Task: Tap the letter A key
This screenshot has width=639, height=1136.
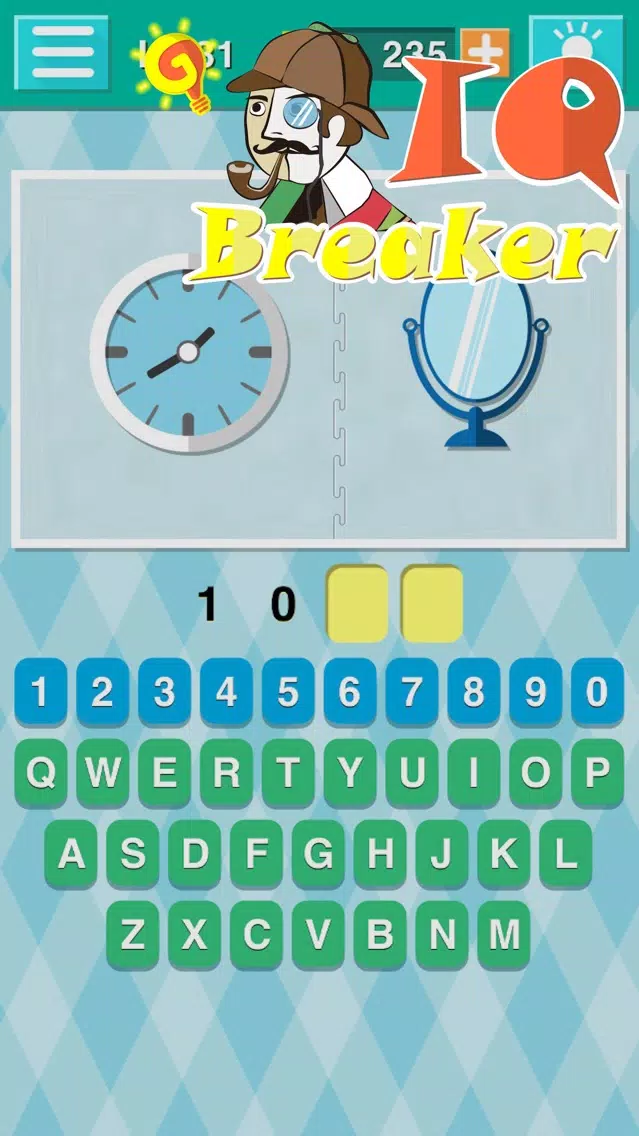Action: pos(72,854)
